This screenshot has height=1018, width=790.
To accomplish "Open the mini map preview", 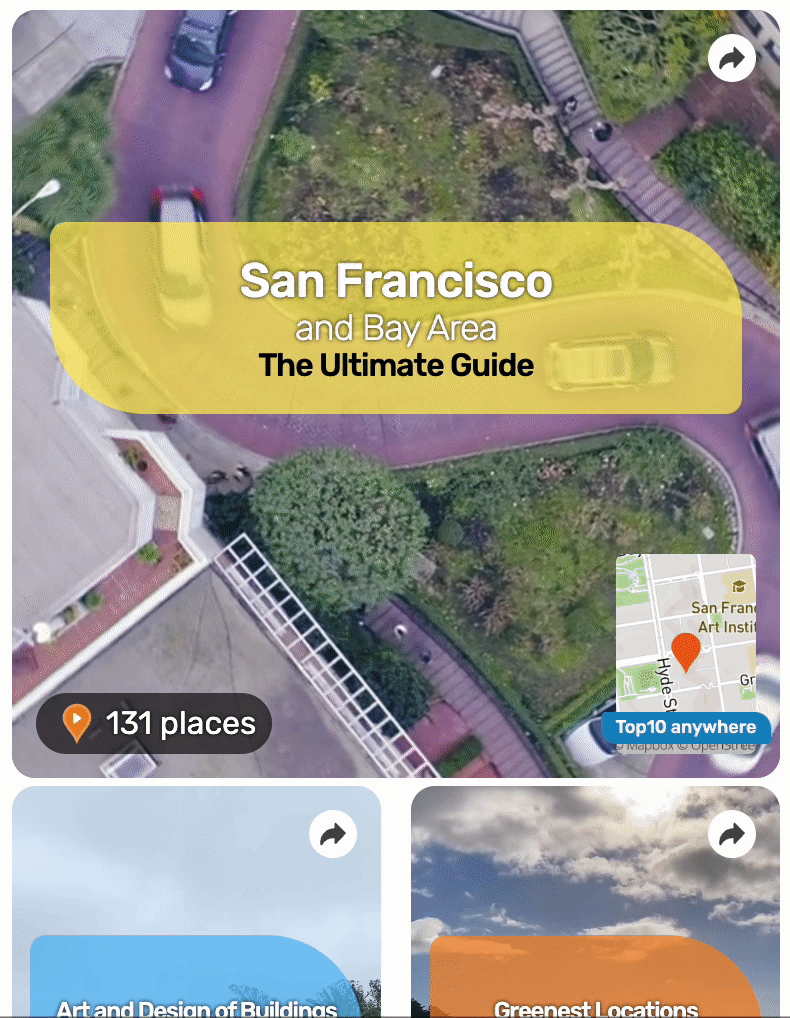I will 686,632.
